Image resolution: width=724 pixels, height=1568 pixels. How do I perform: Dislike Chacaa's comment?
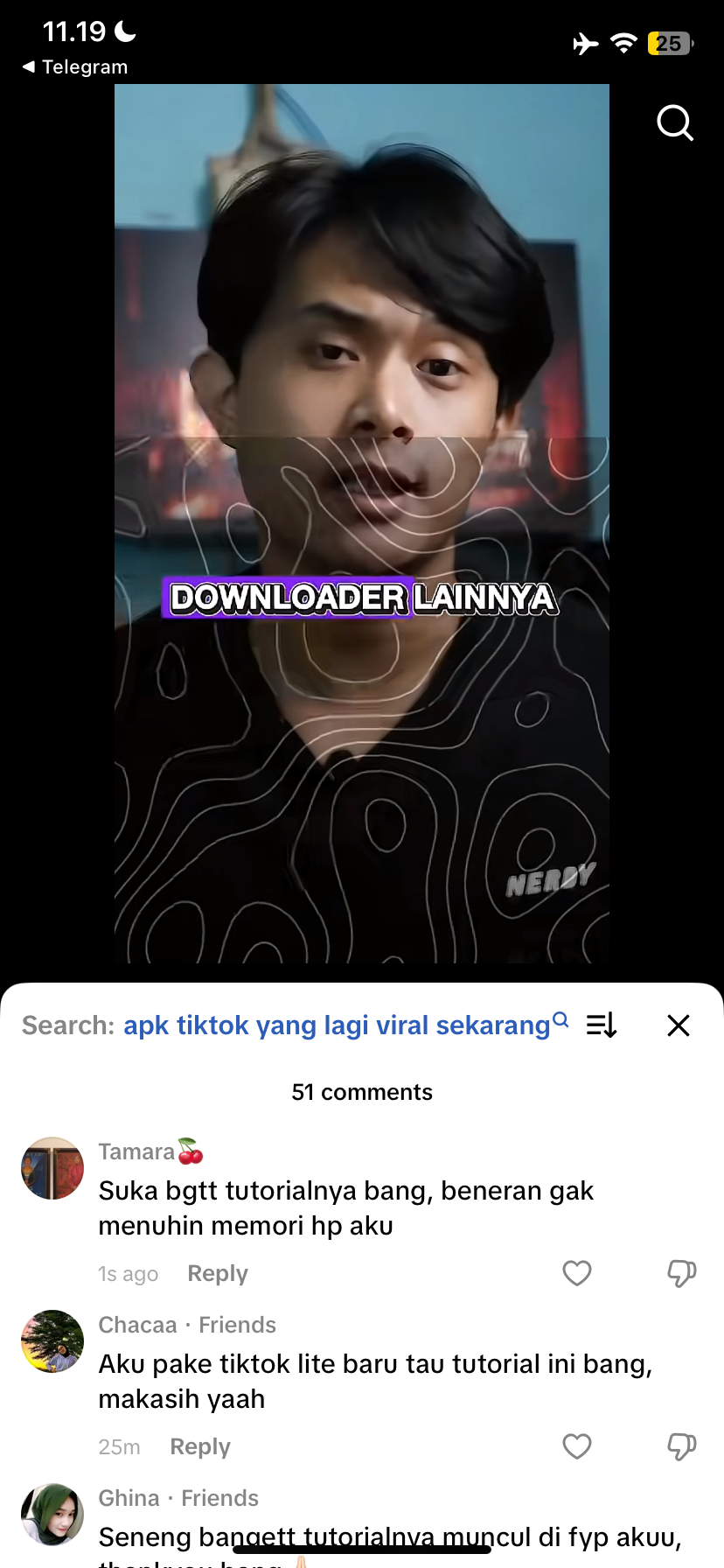tap(681, 1446)
